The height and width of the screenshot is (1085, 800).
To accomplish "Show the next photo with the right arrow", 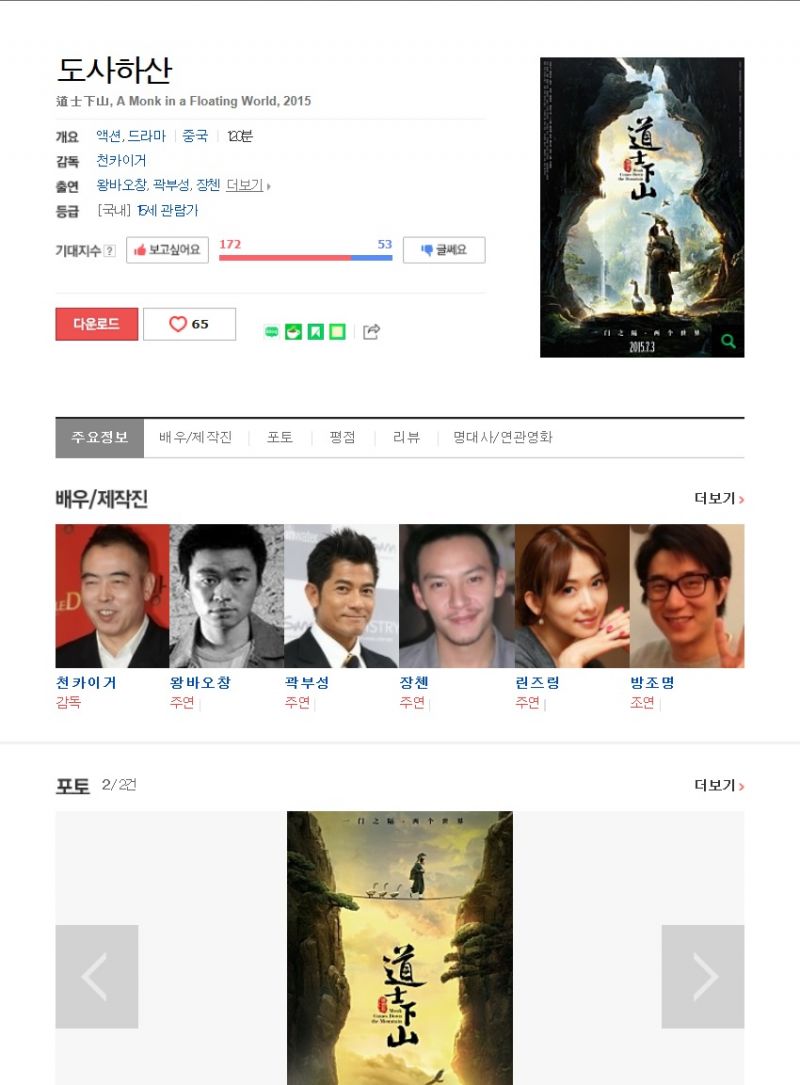I will (702, 976).
